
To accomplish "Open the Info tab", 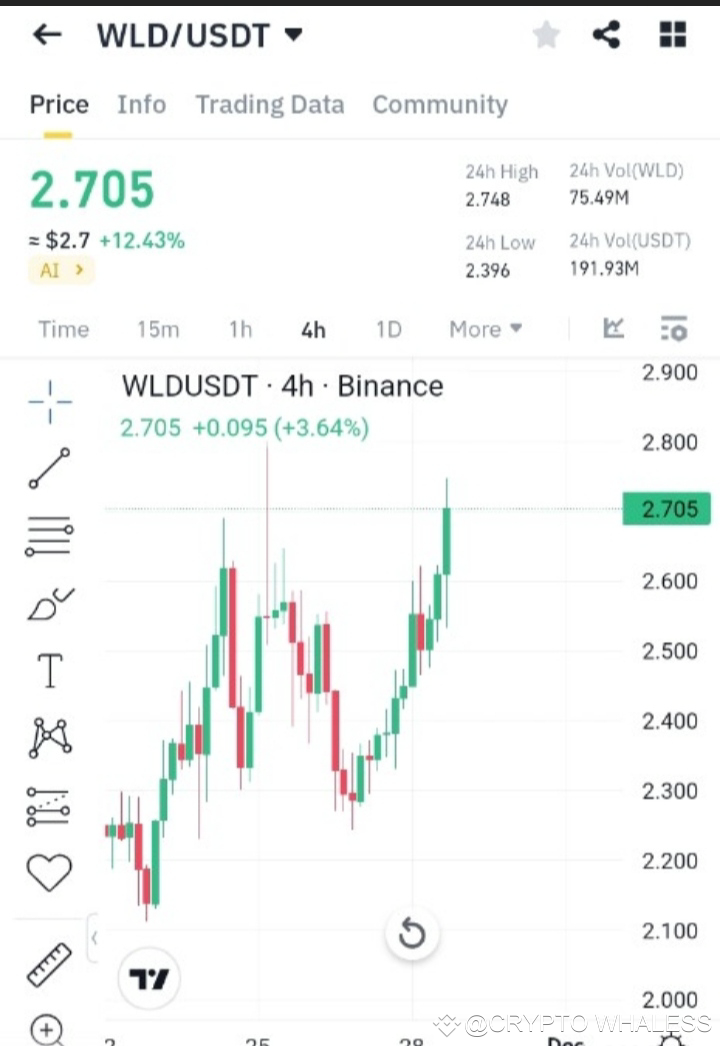I will [141, 104].
